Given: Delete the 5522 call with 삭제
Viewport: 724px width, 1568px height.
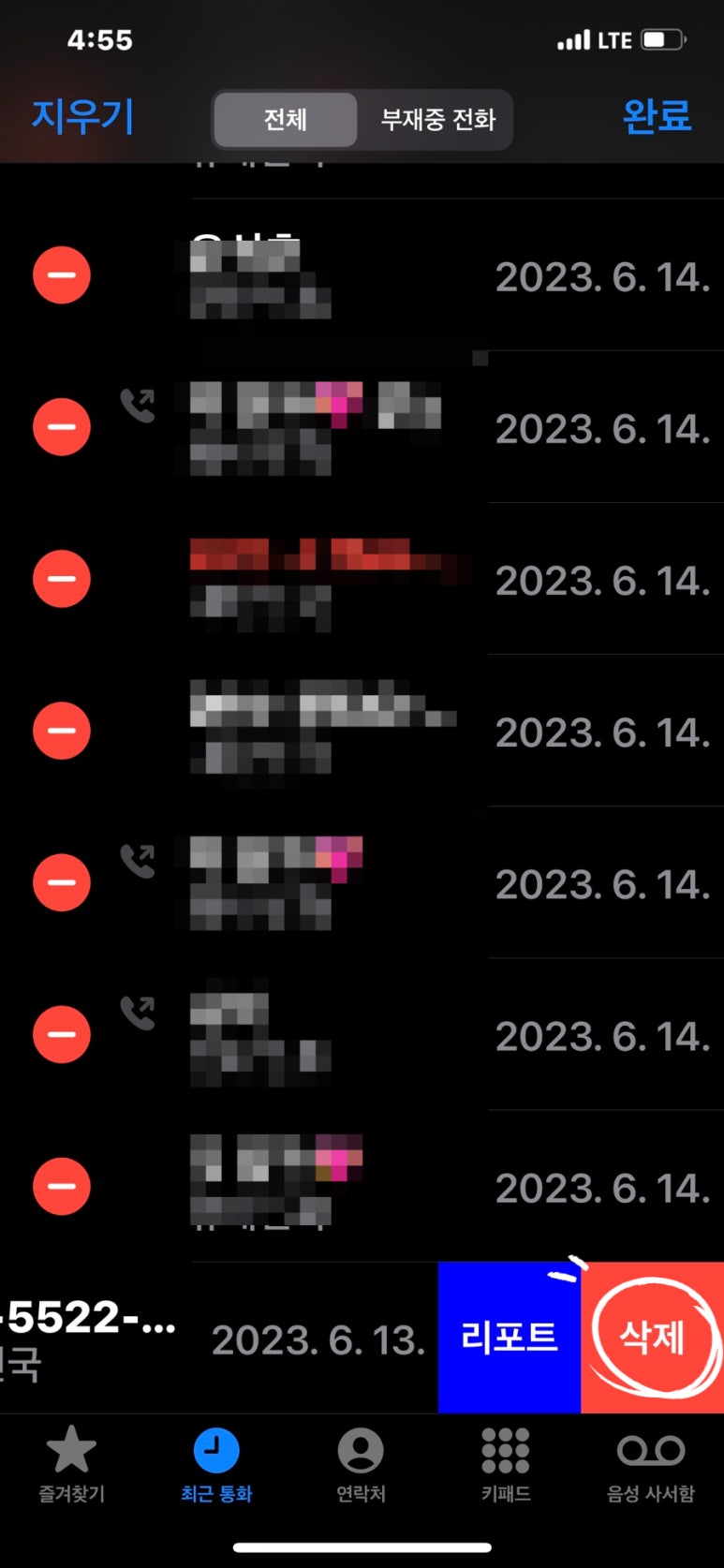Looking at the screenshot, I should pyautogui.click(x=653, y=1338).
